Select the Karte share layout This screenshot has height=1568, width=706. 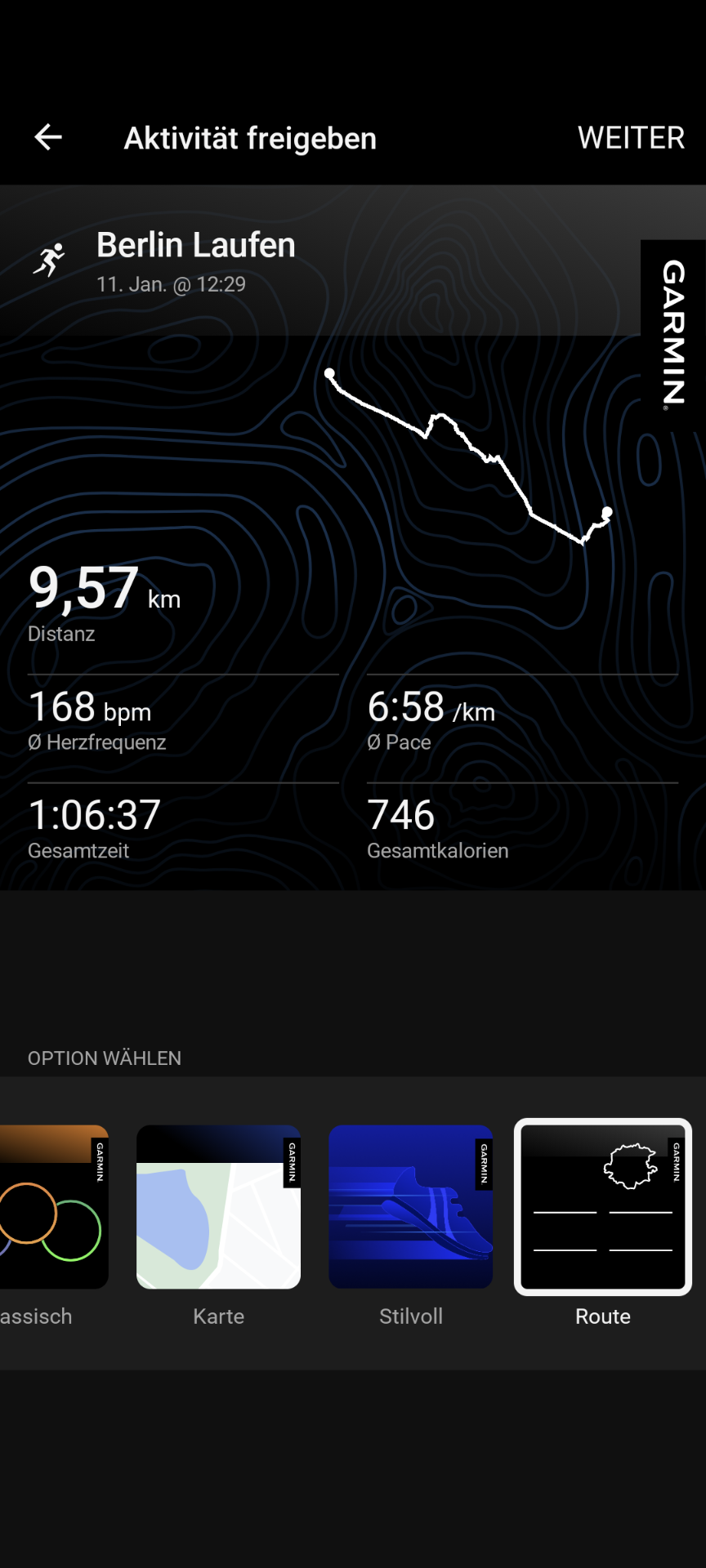pos(218,1207)
